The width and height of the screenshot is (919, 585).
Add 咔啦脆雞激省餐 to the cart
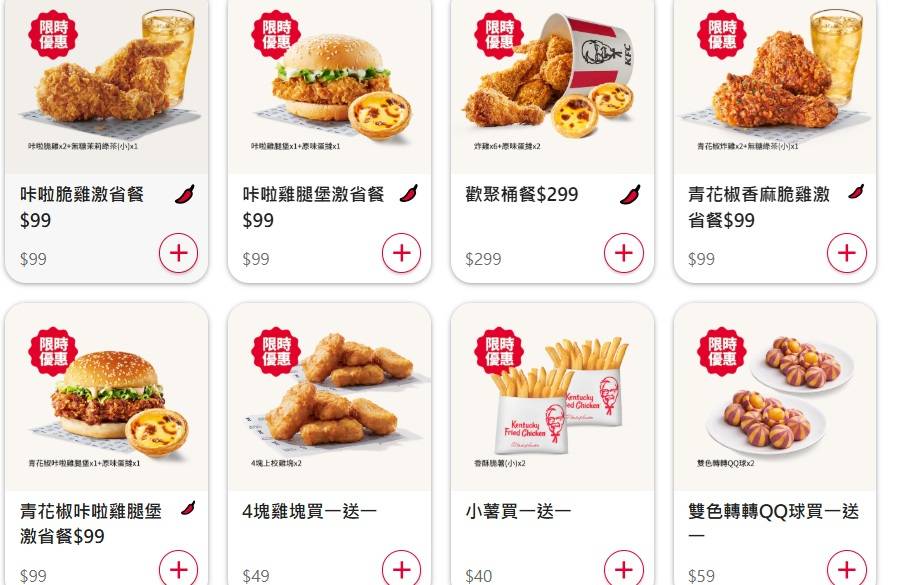click(178, 253)
